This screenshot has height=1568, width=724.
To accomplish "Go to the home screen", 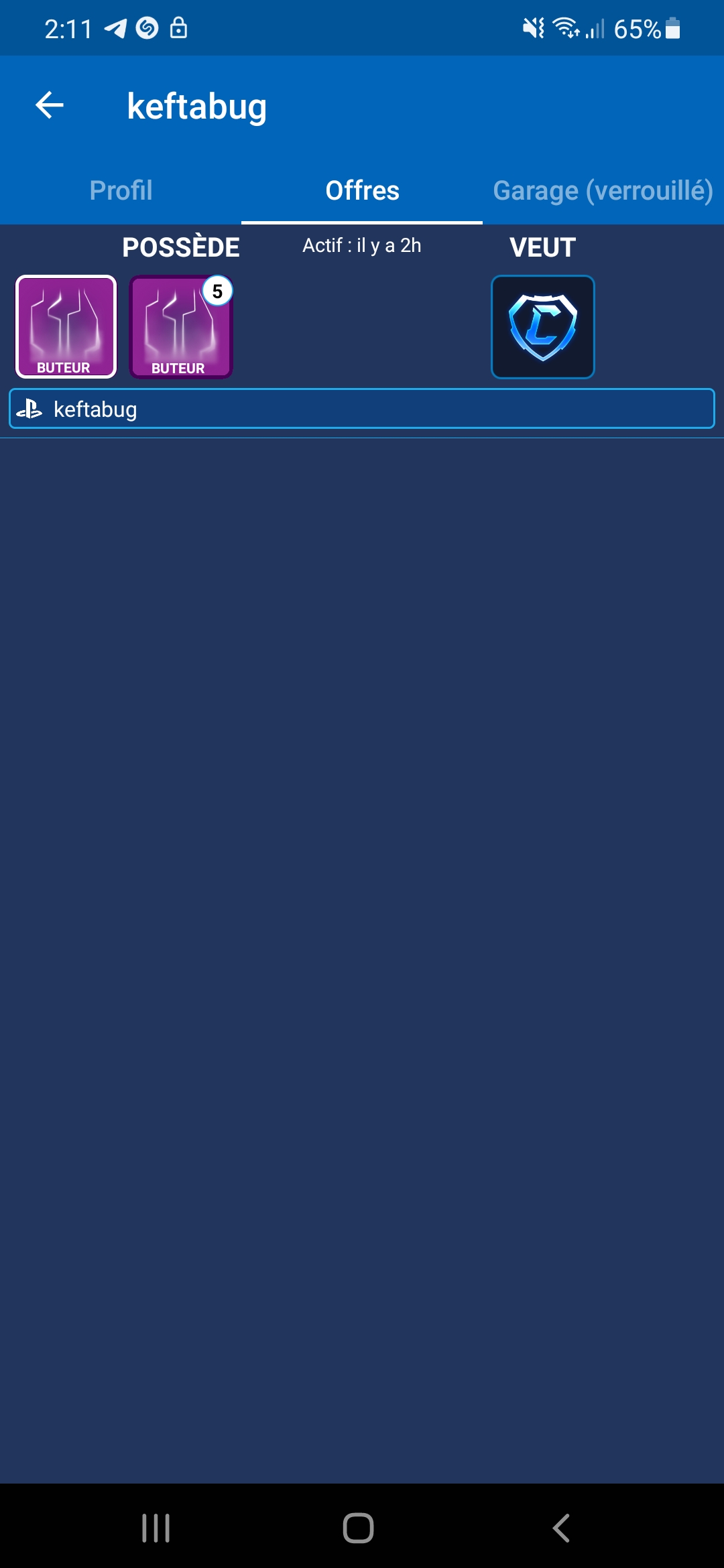I will [x=359, y=1528].
